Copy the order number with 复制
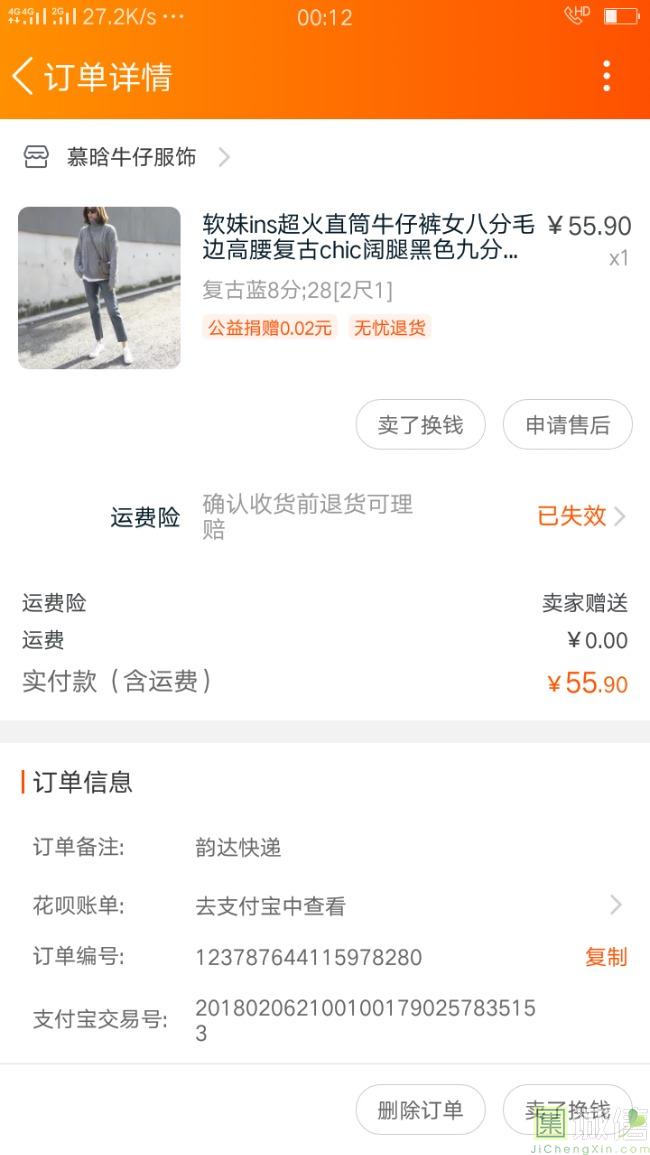650x1155 pixels. pos(606,957)
